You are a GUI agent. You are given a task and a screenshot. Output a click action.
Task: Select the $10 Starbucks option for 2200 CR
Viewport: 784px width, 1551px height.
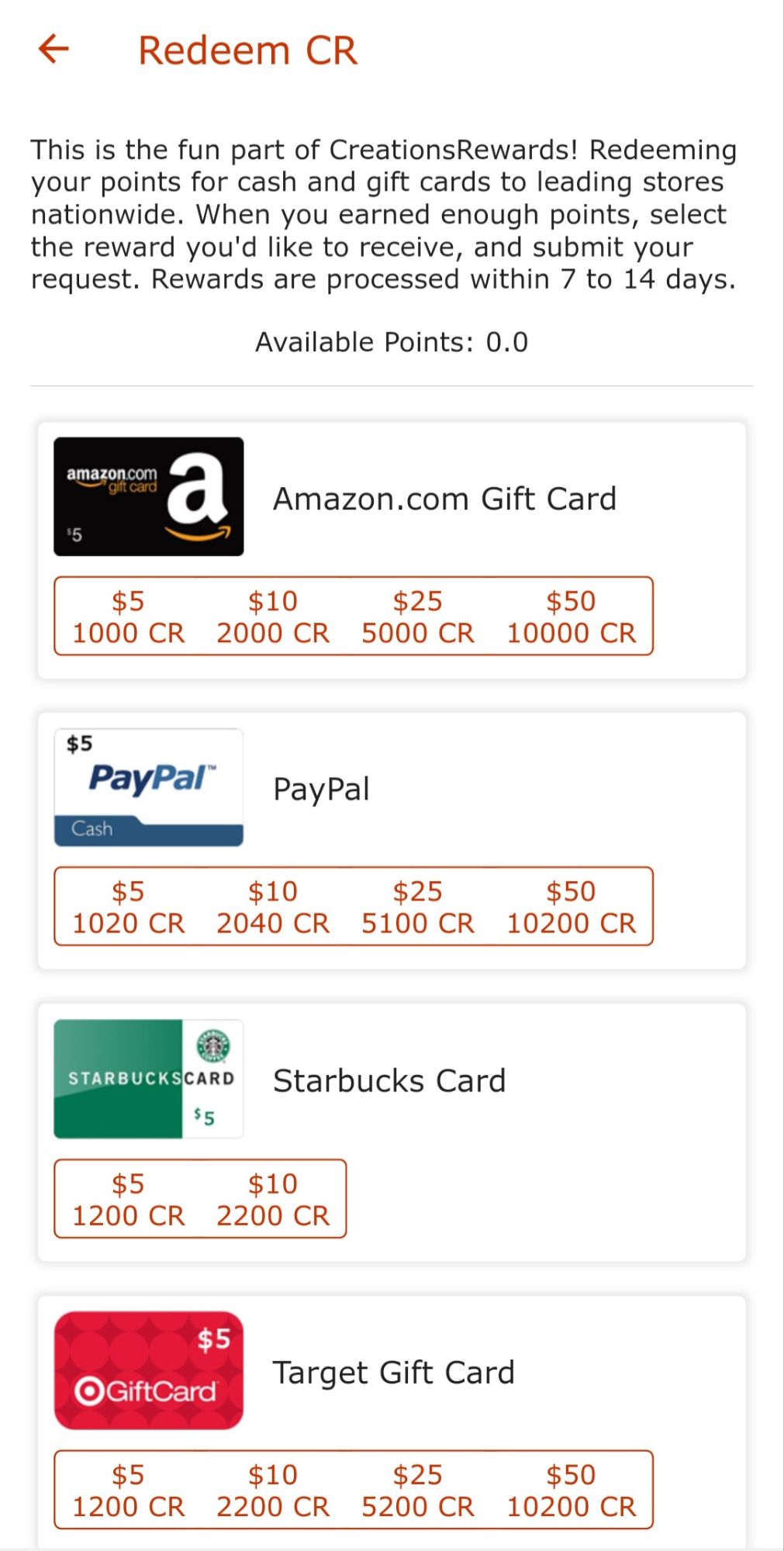coord(272,1199)
